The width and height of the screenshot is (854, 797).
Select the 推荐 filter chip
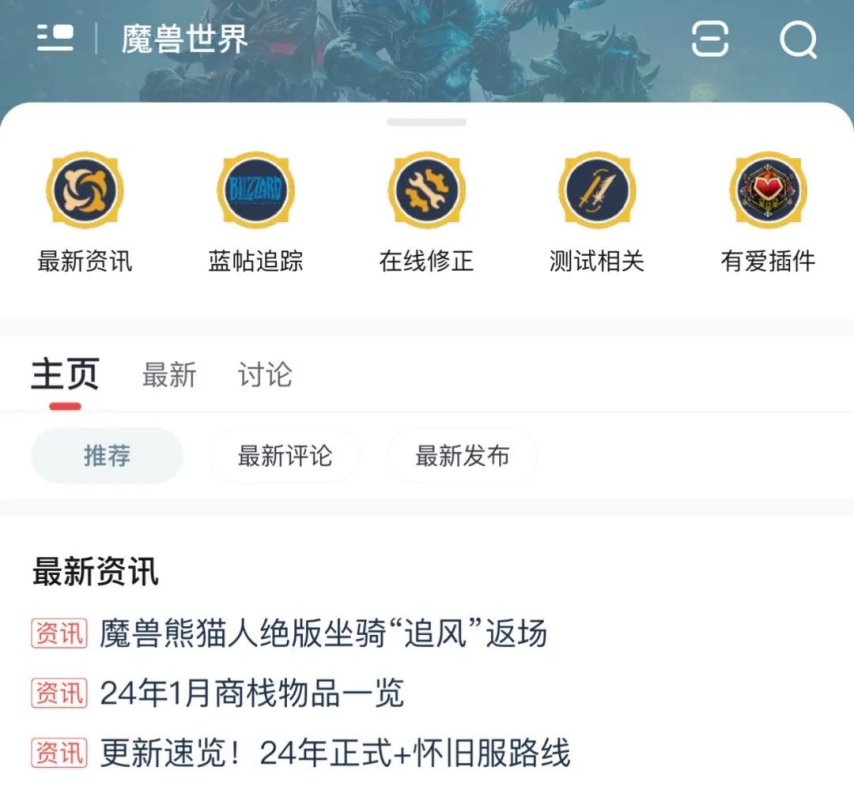click(x=107, y=456)
